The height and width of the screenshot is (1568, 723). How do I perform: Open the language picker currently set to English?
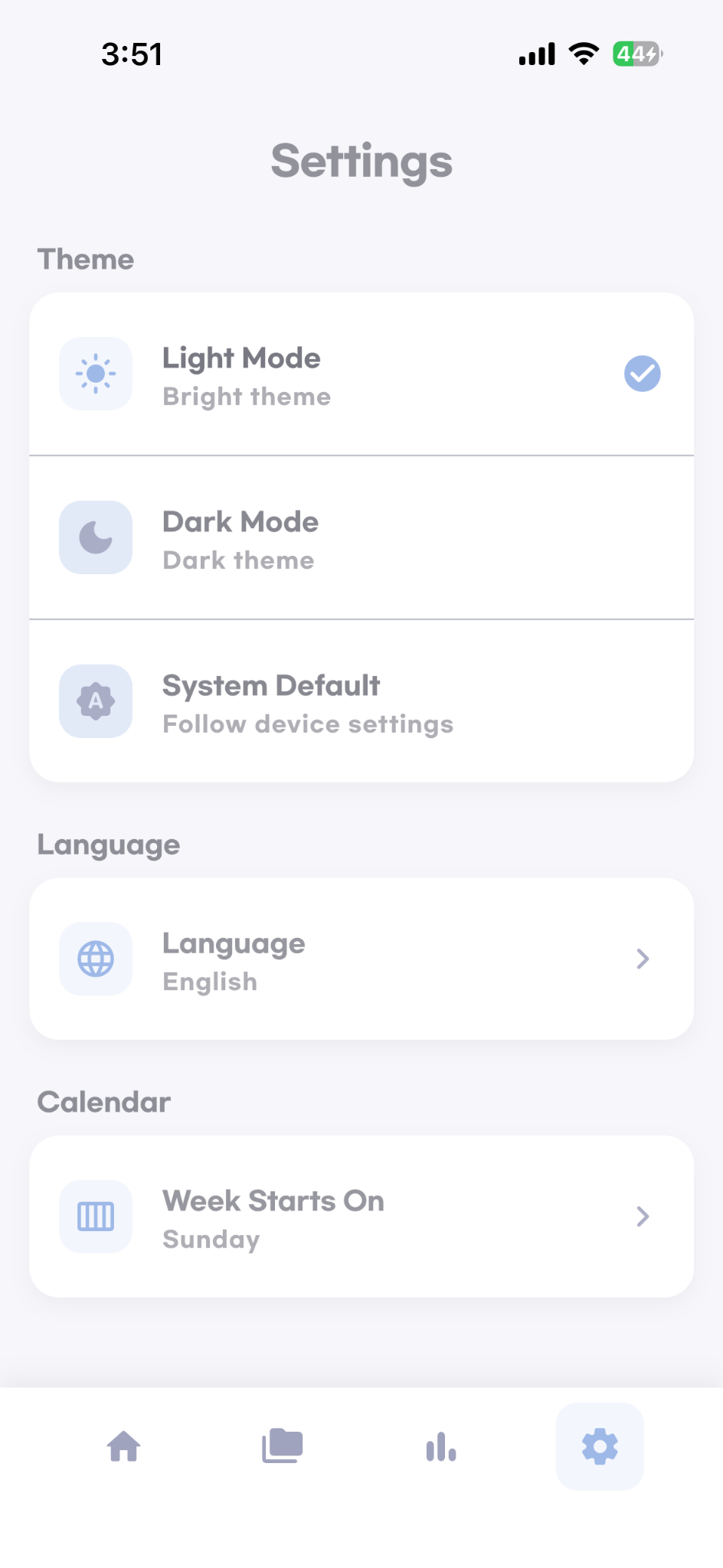pos(360,959)
